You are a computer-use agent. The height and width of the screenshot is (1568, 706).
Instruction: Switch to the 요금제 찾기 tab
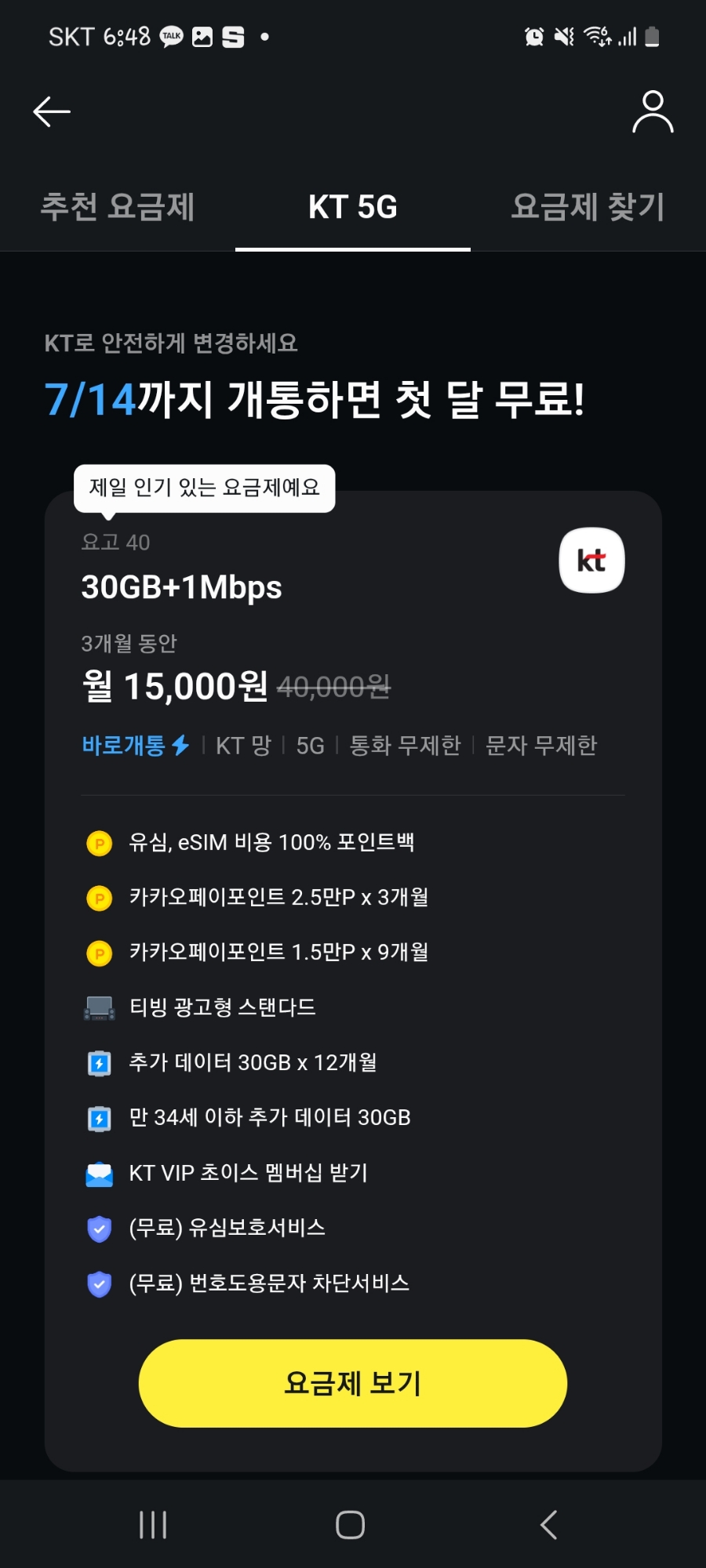(x=588, y=207)
